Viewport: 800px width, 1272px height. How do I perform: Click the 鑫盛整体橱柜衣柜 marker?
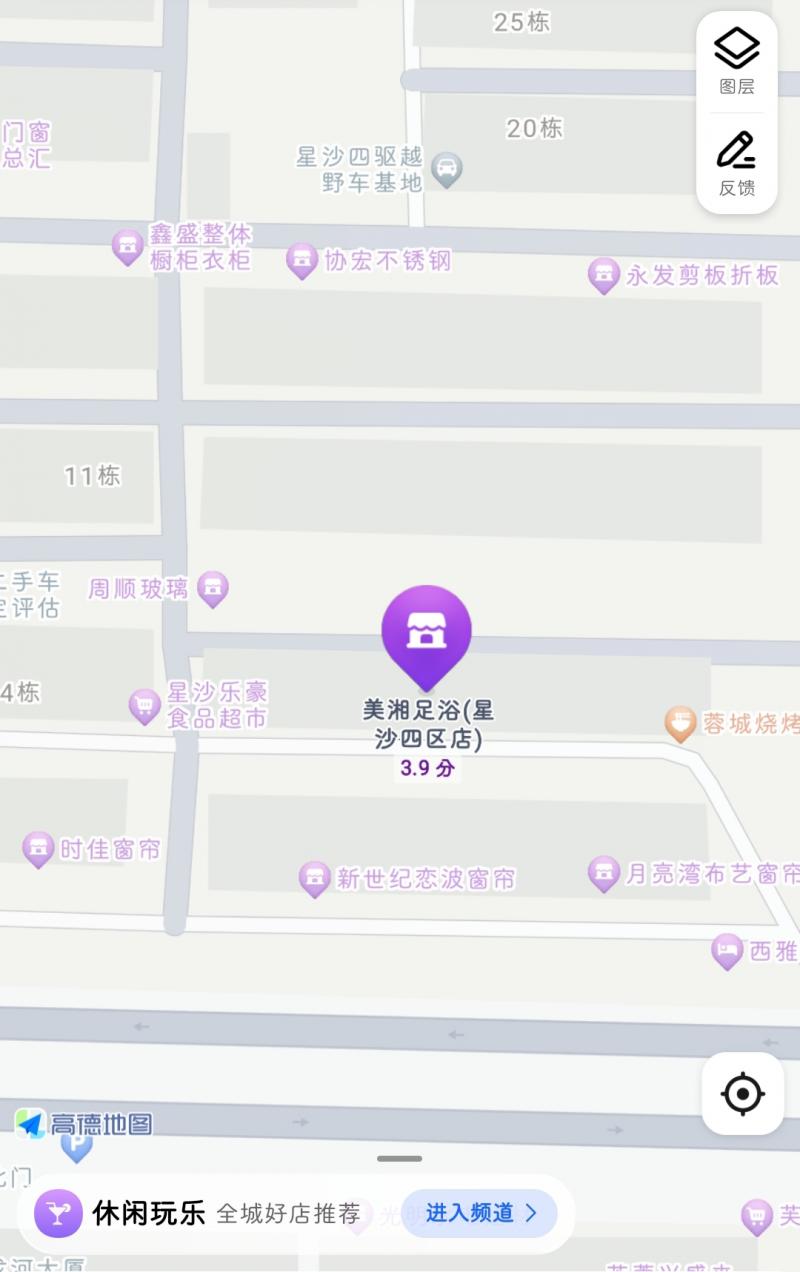click(127, 245)
